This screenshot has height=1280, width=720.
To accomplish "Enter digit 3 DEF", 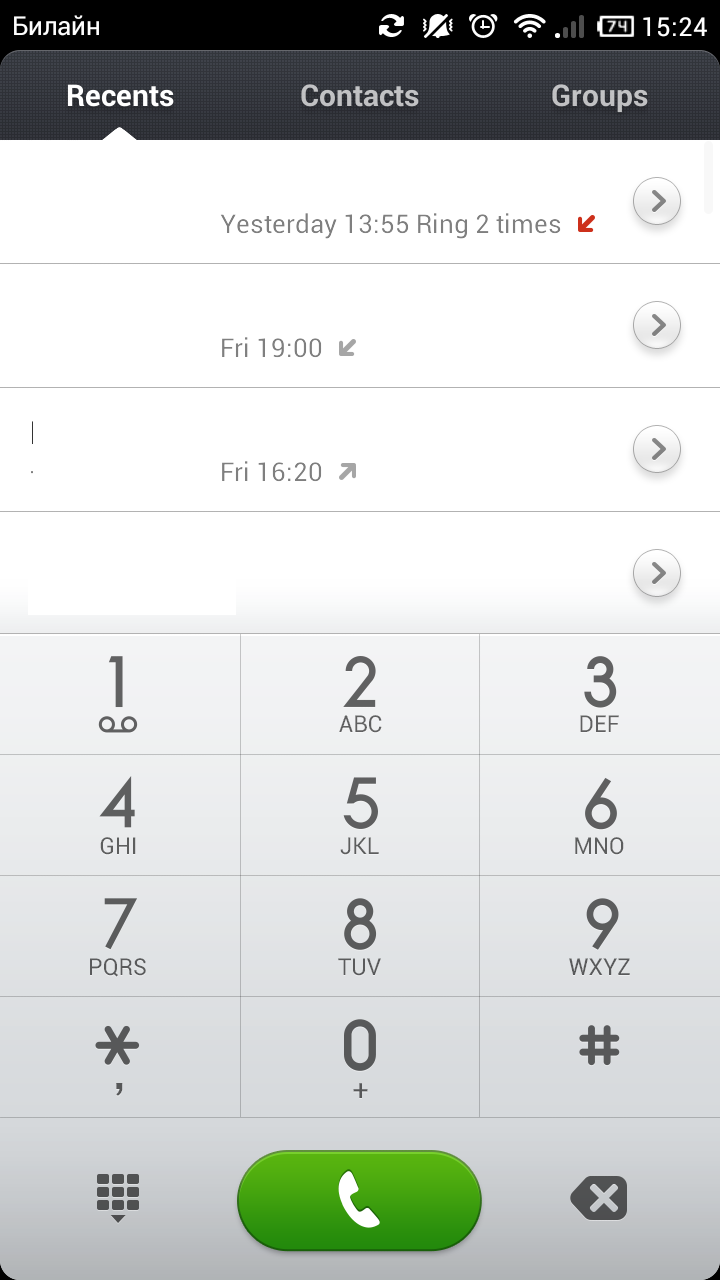I will tap(600, 694).
